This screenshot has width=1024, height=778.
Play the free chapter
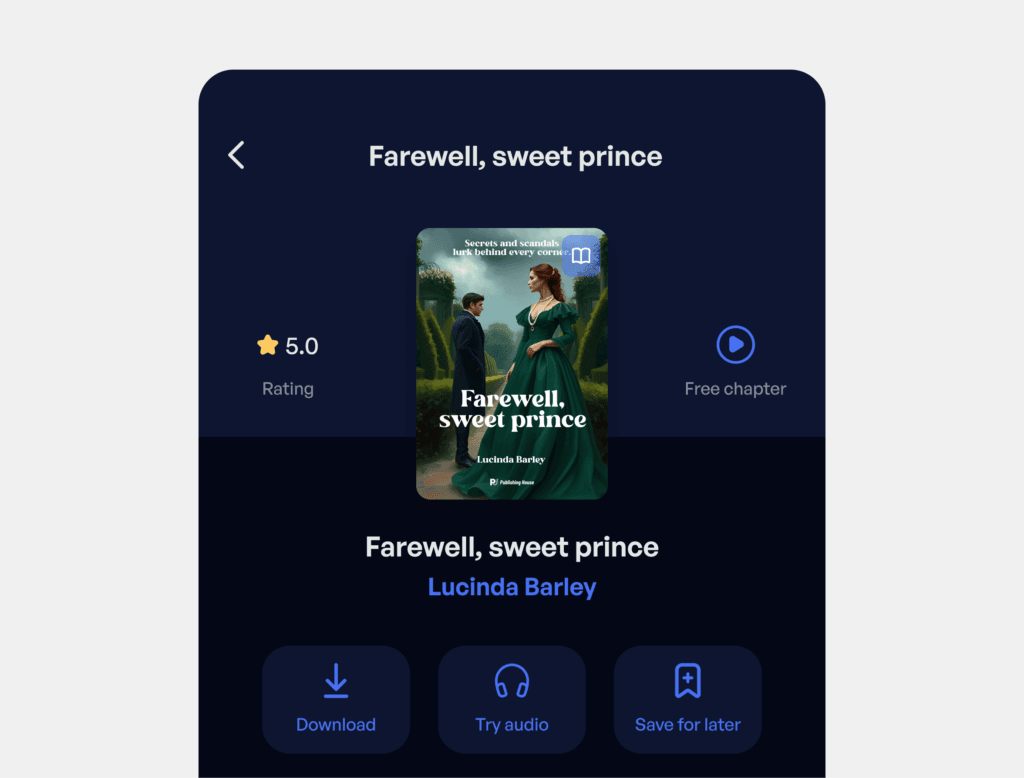pos(735,345)
